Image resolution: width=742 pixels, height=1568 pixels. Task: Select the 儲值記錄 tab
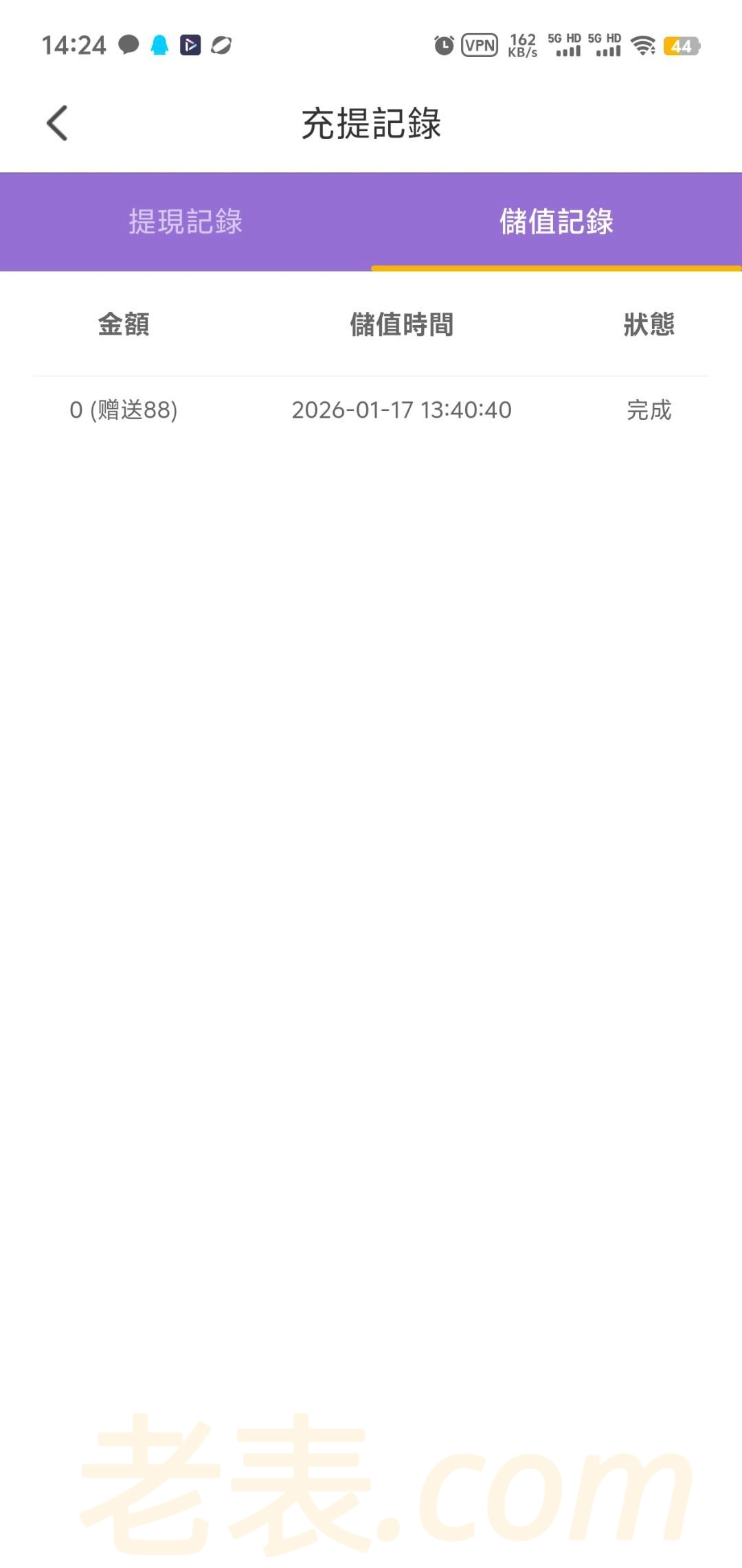coord(556,222)
